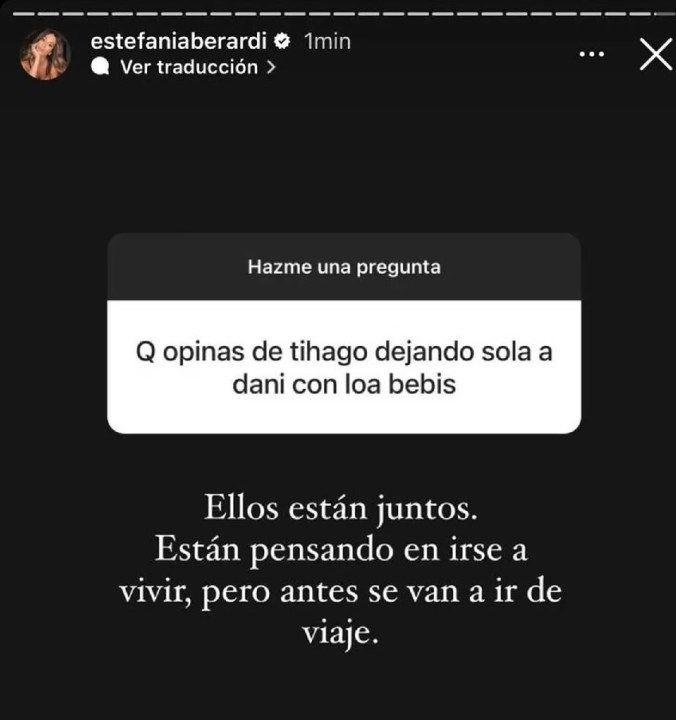
Task: Open estefaniaberardi's profile picture
Action: pyautogui.click(x=47, y=55)
